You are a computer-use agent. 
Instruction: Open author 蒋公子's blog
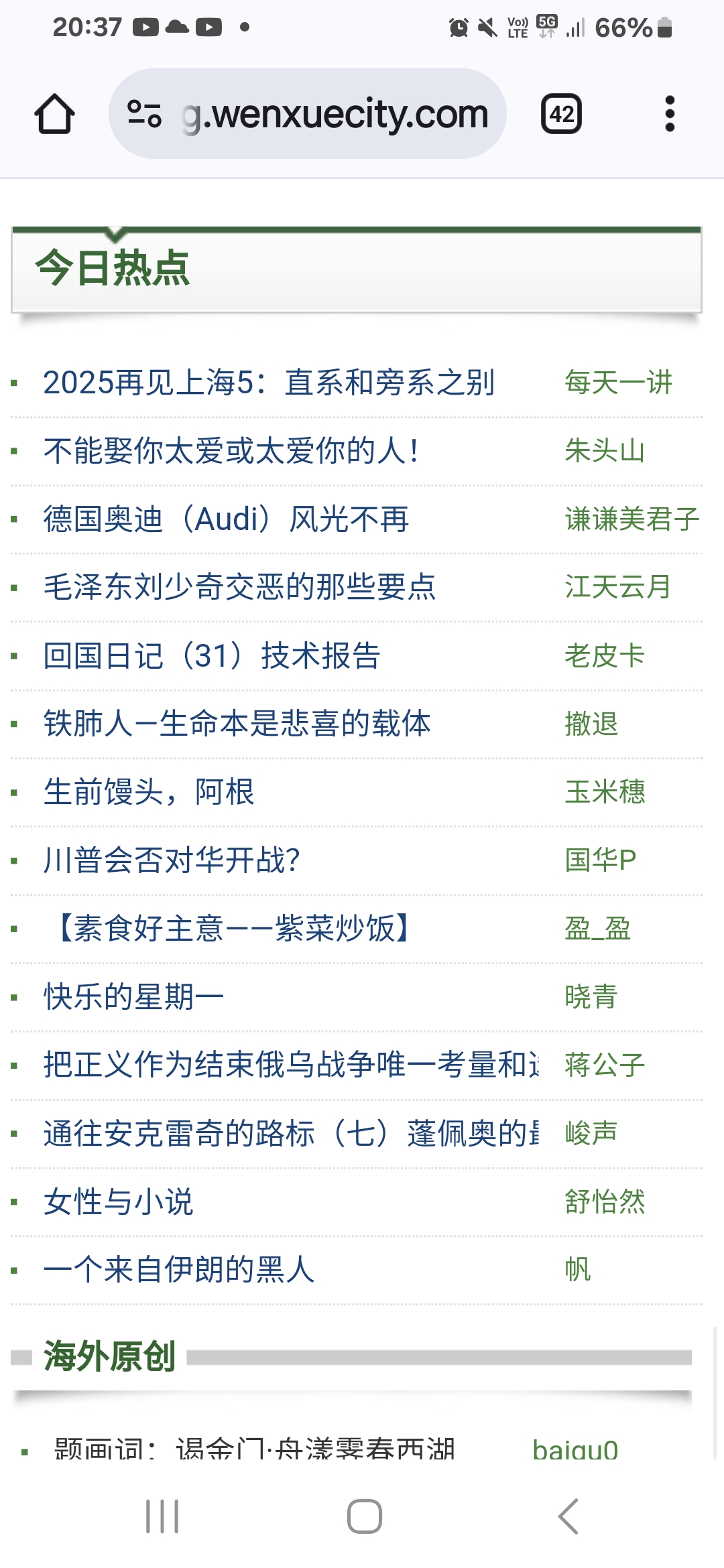[x=605, y=1065]
